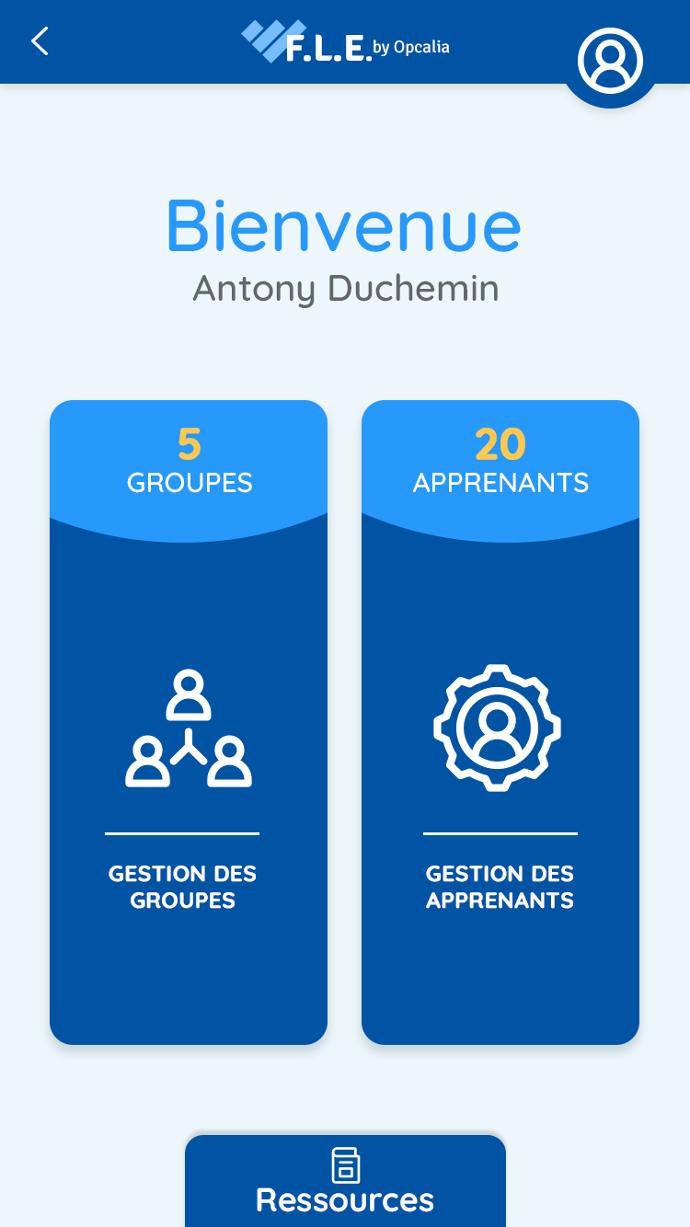This screenshot has height=1227, width=690.
Task: Open the user profile icon
Action: [610, 61]
